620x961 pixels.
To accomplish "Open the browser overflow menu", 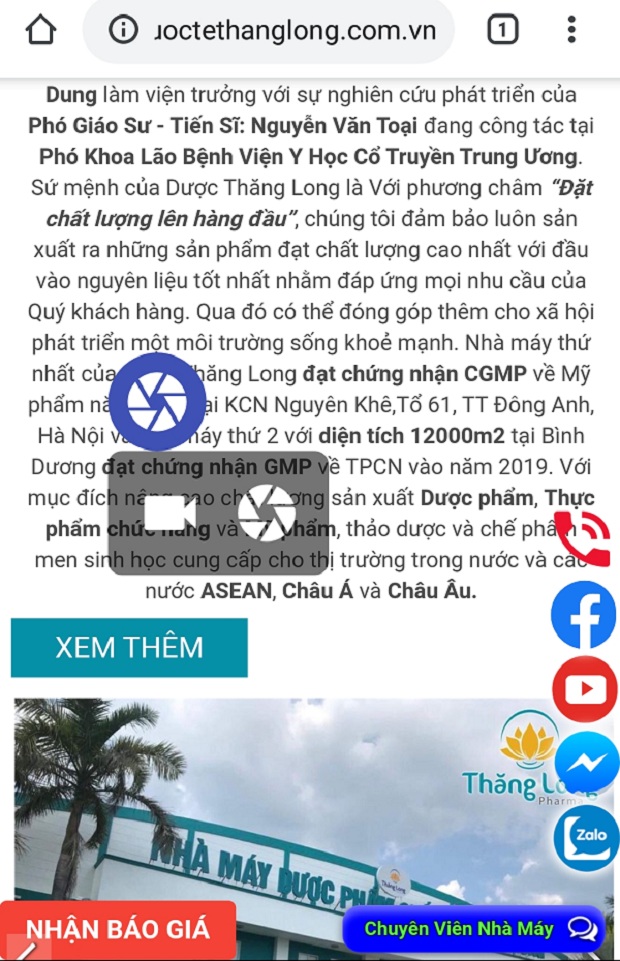I will click(x=571, y=31).
